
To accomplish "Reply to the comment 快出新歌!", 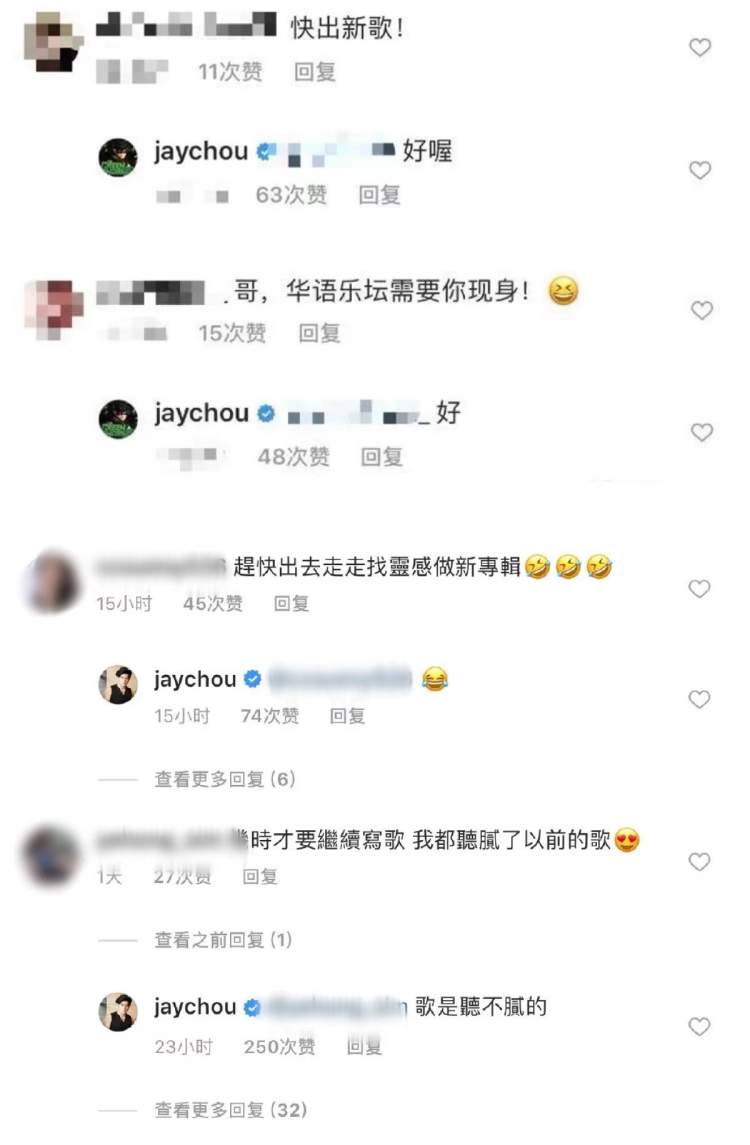I will [315, 72].
